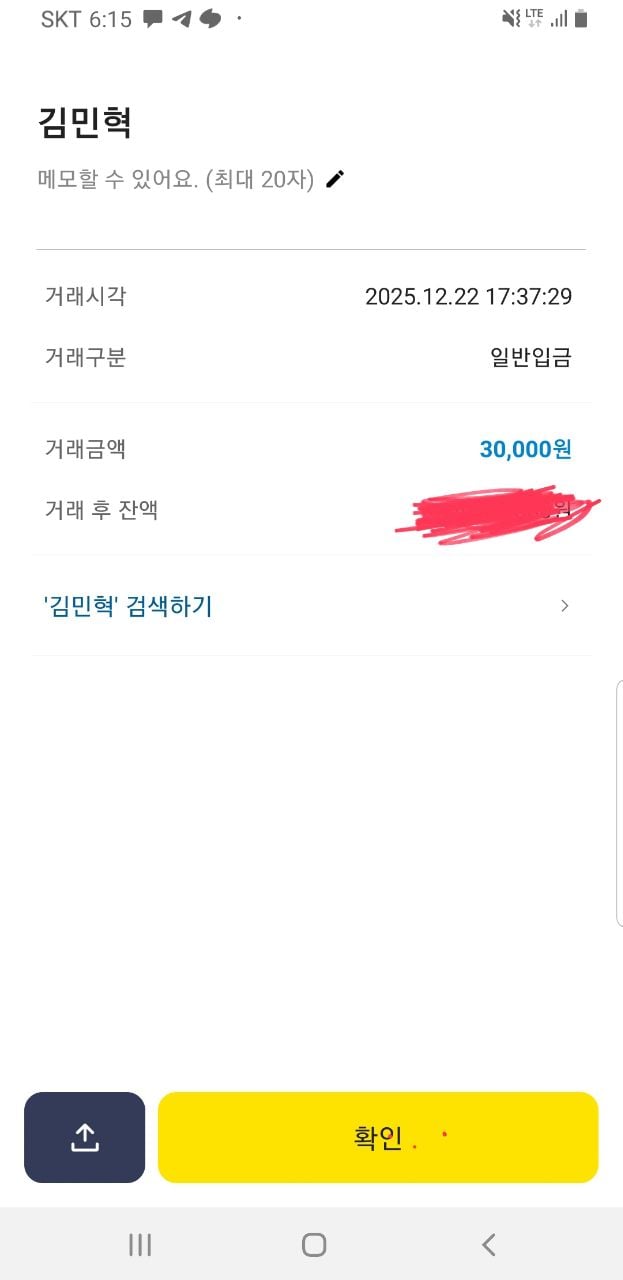Tap the pencil icon to edit memo
The image size is (623, 1280).
(x=335, y=180)
